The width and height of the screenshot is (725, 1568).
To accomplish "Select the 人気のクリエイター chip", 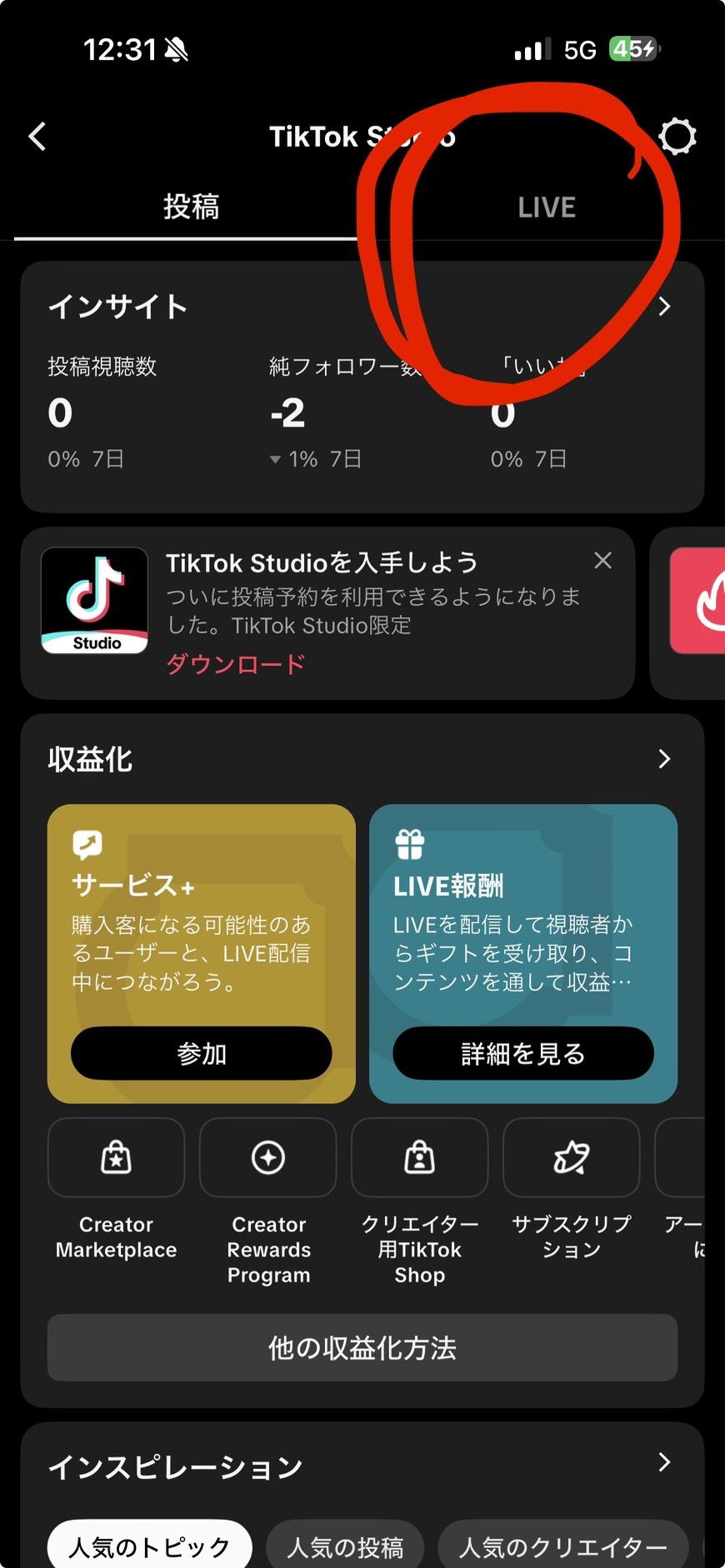I will coord(562,1547).
